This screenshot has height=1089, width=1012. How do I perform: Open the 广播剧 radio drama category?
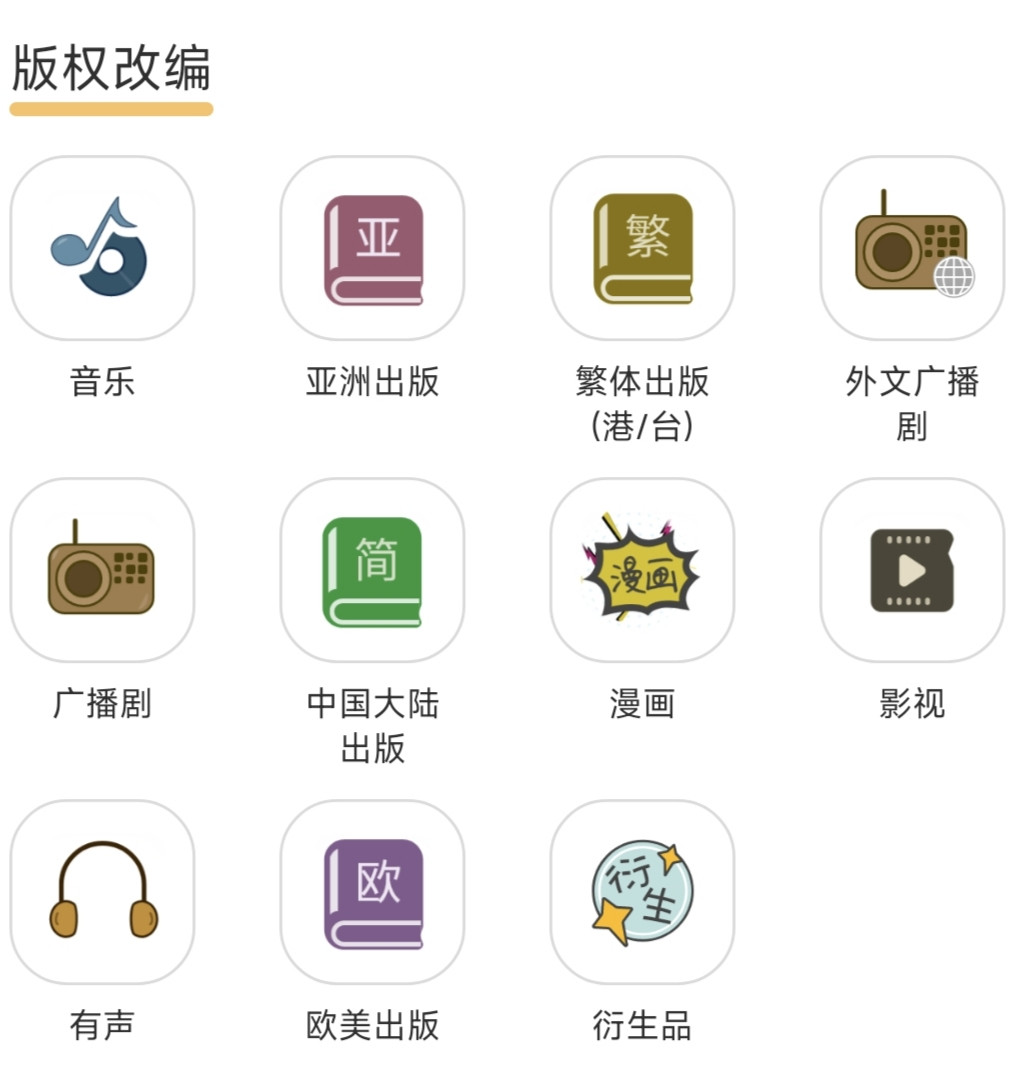click(x=102, y=570)
